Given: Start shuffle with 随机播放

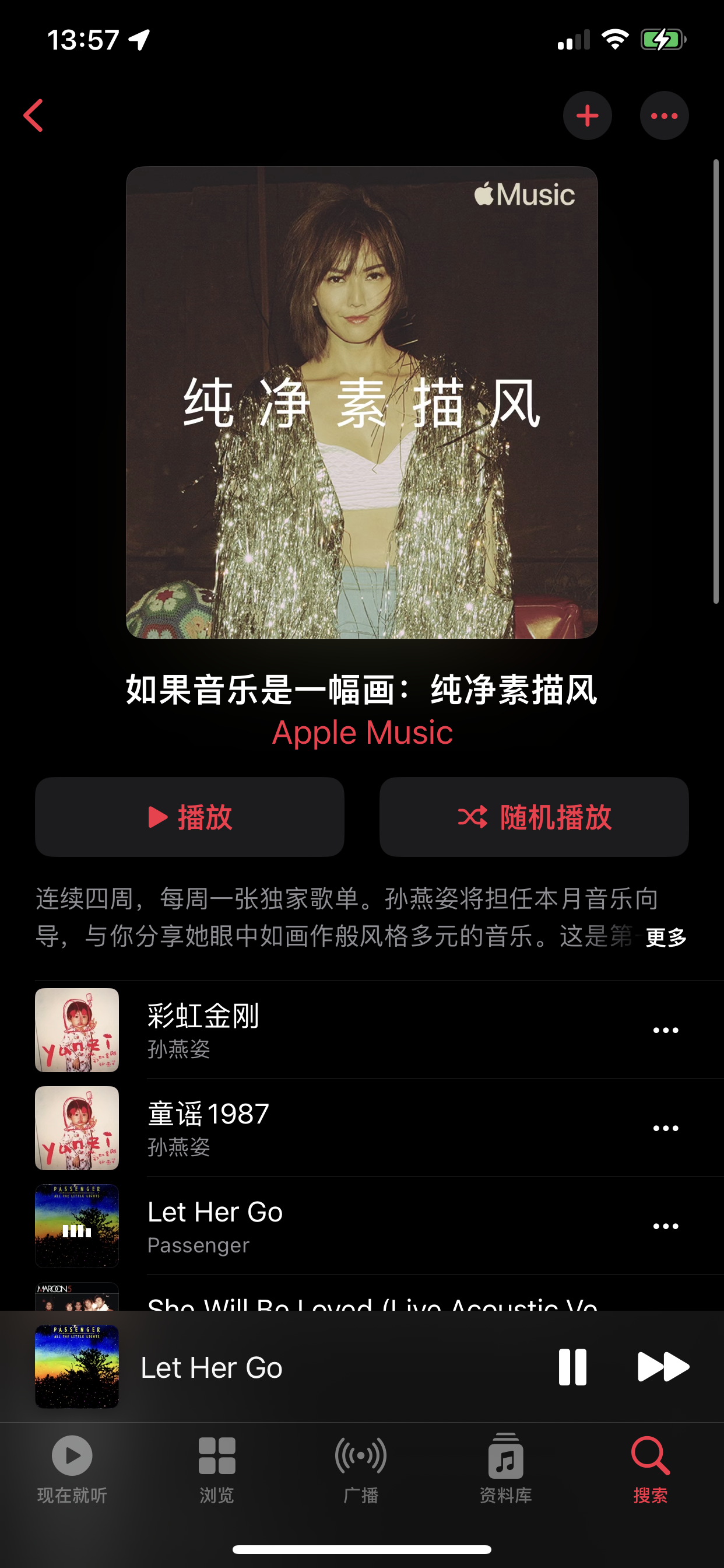Looking at the screenshot, I should click(533, 816).
